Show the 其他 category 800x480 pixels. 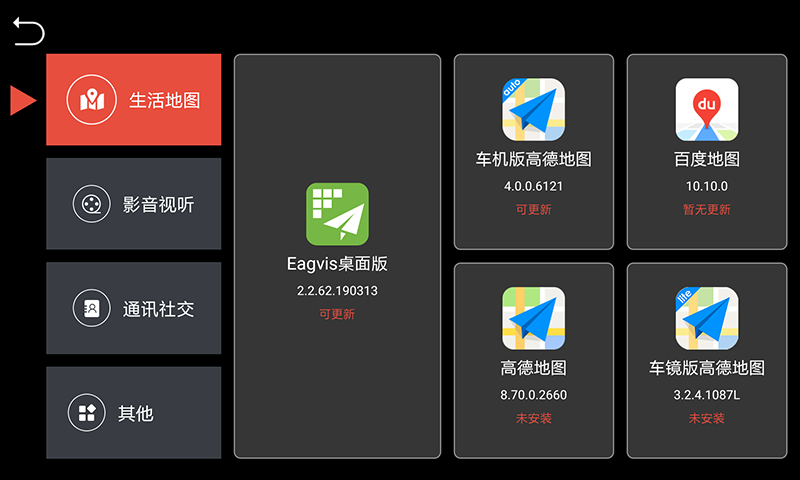pos(133,412)
